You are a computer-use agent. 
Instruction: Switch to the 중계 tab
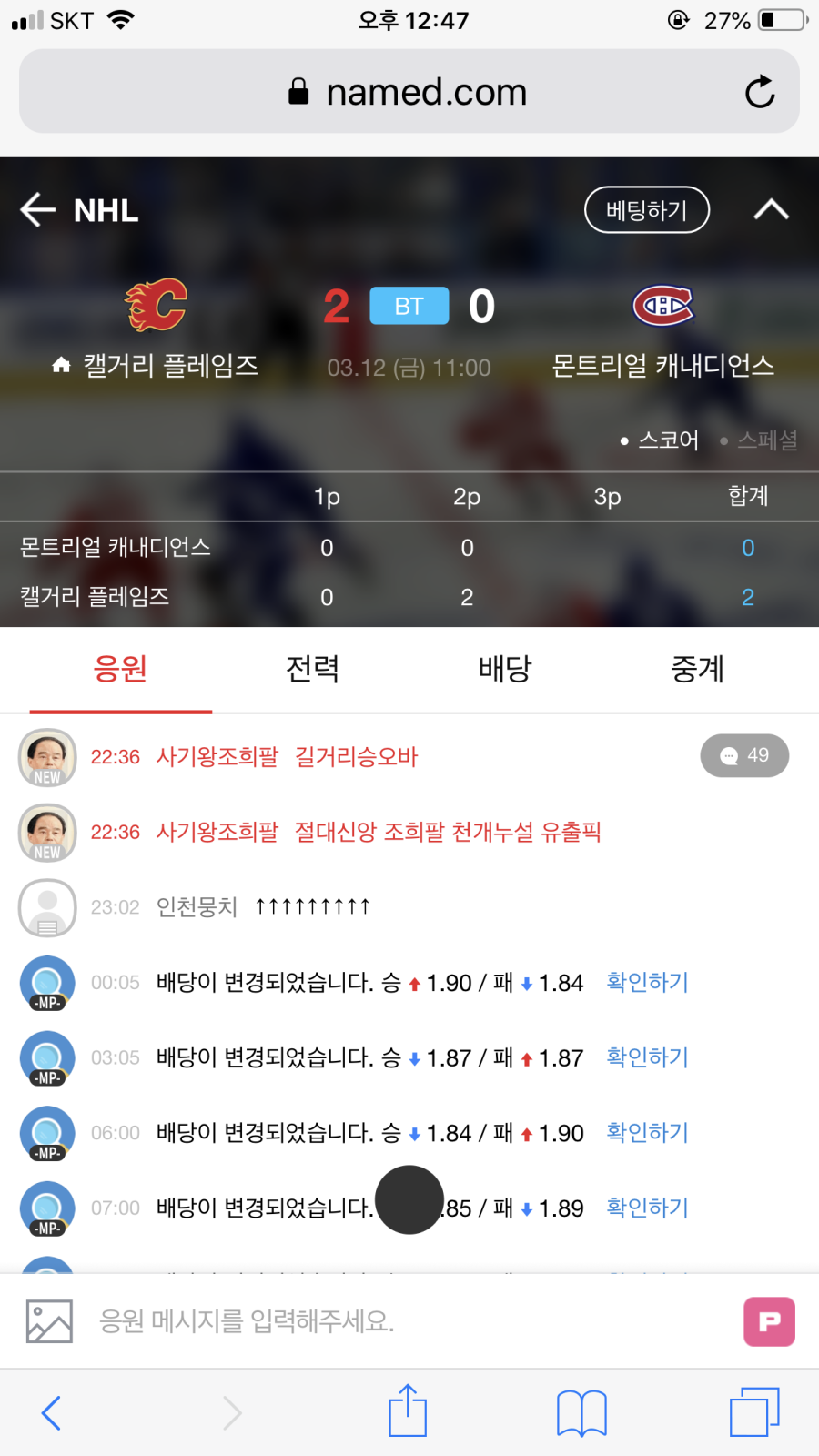pyautogui.click(x=697, y=669)
